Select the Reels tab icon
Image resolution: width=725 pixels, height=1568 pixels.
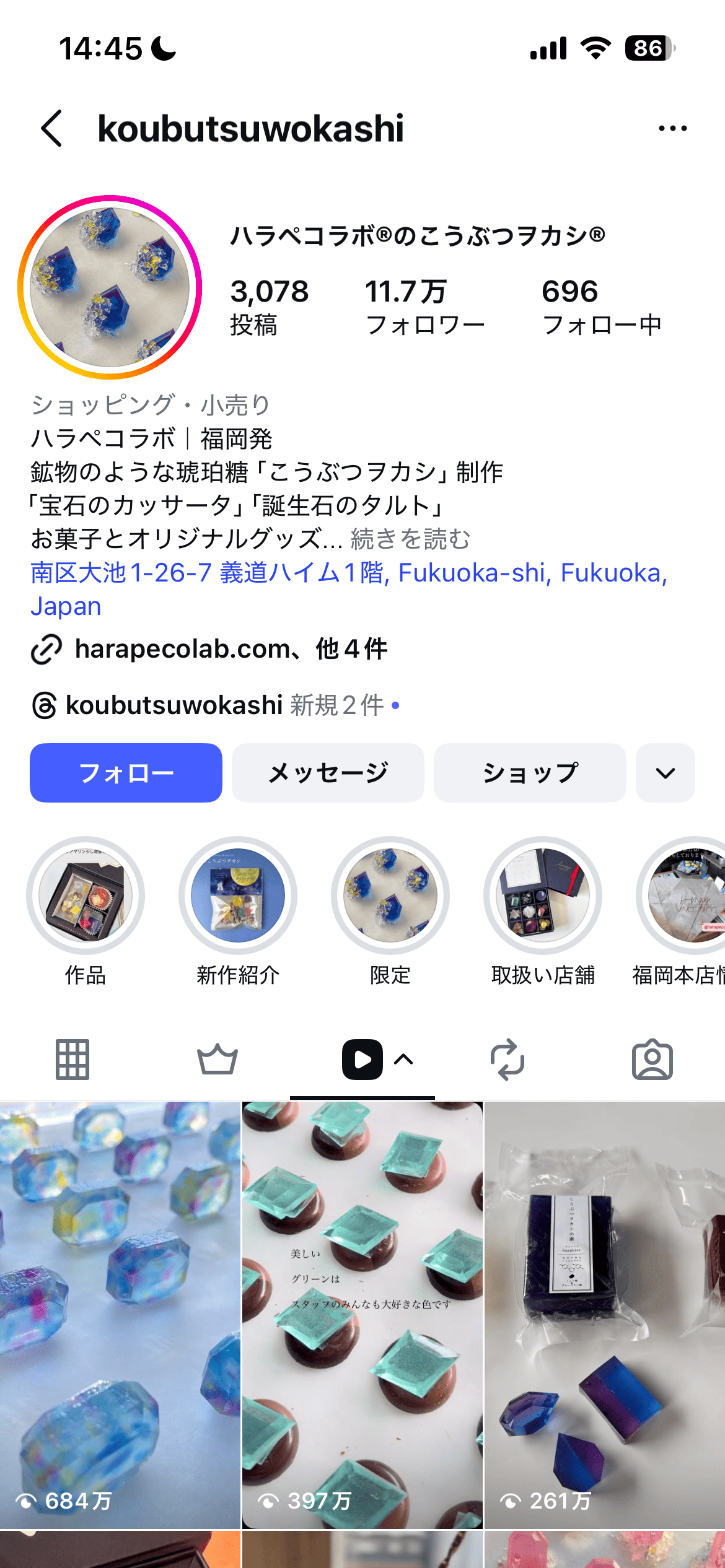tap(361, 1059)
